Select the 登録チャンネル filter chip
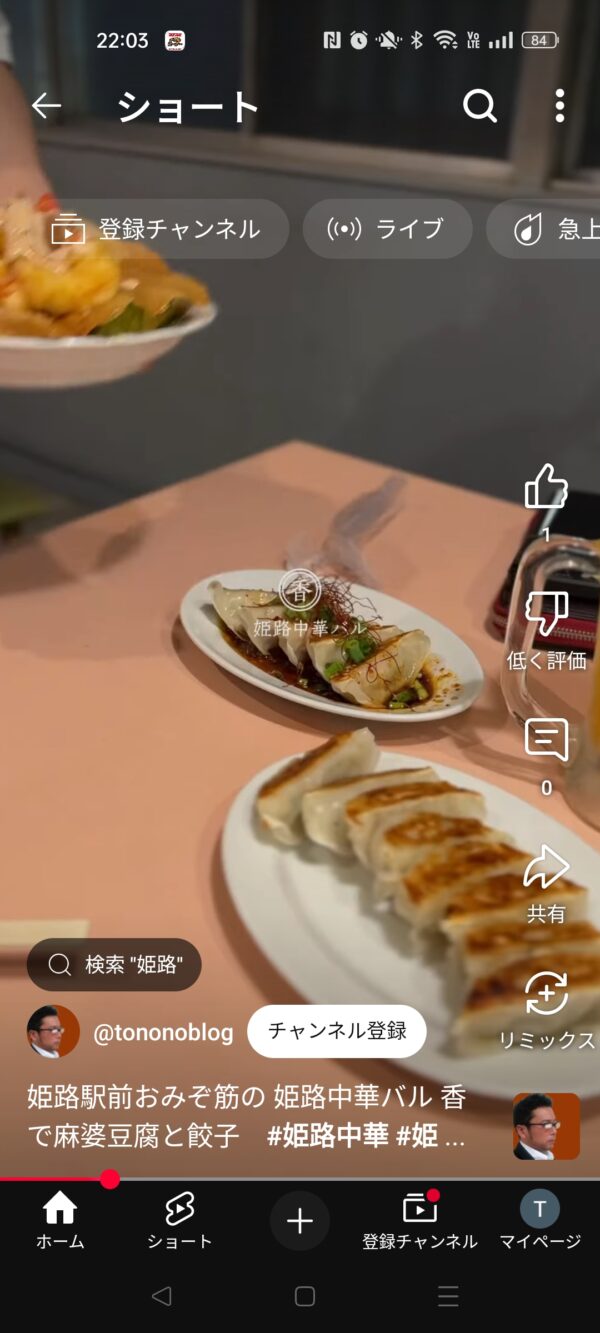This screenshot has width=600, height=1333. pos(158,229)
